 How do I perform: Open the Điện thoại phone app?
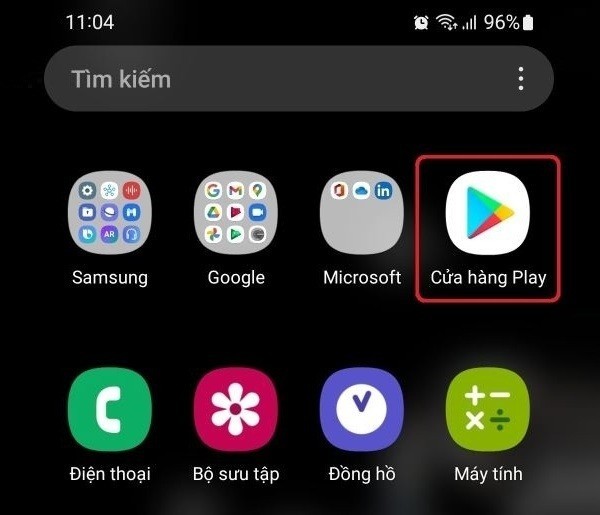pyautogui.click(x=110, y=410)
